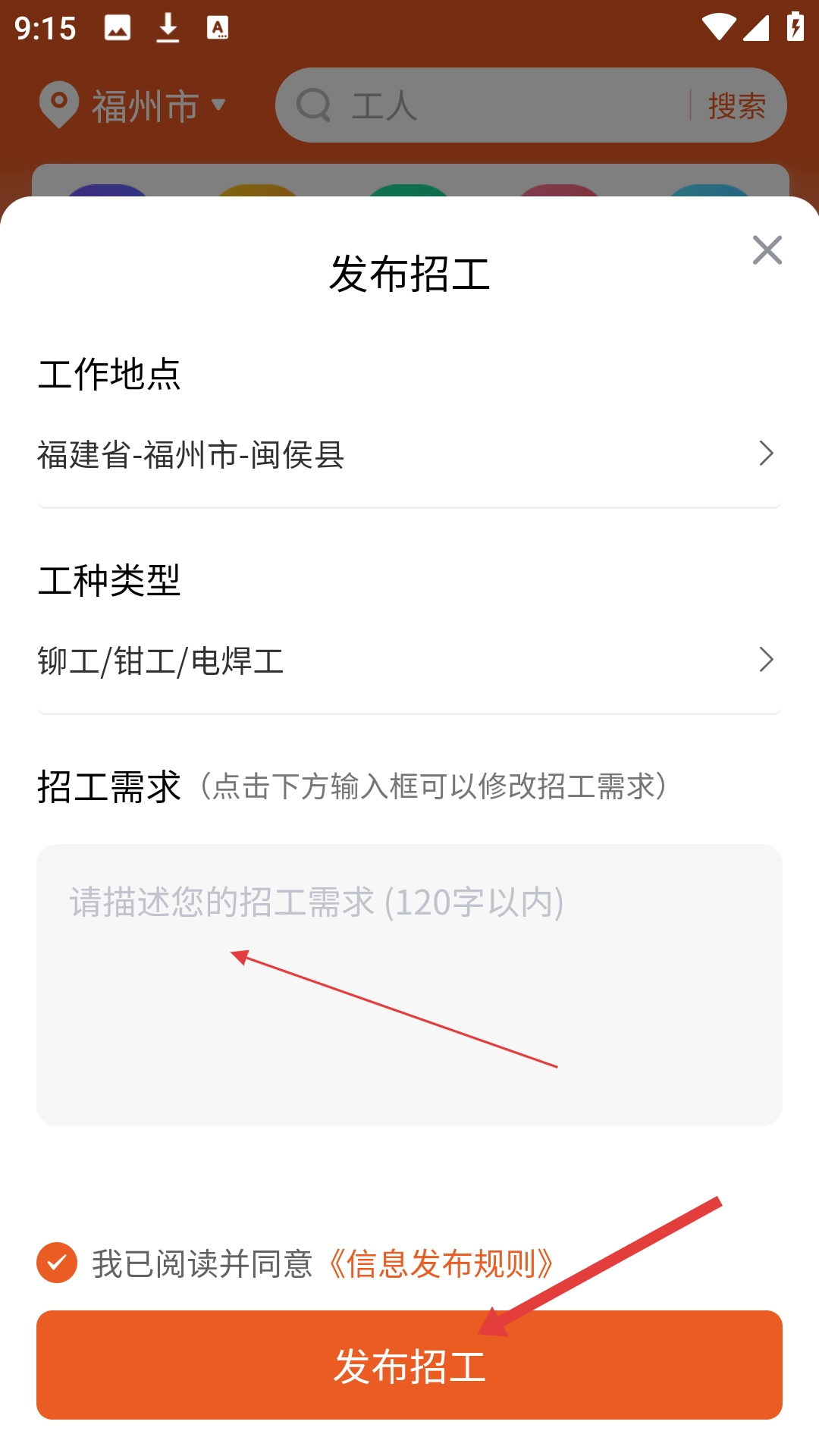Viewport: 819px width, 1456px height.
Task: Close the 发布招工 dialog
Action: pos(767,250)
